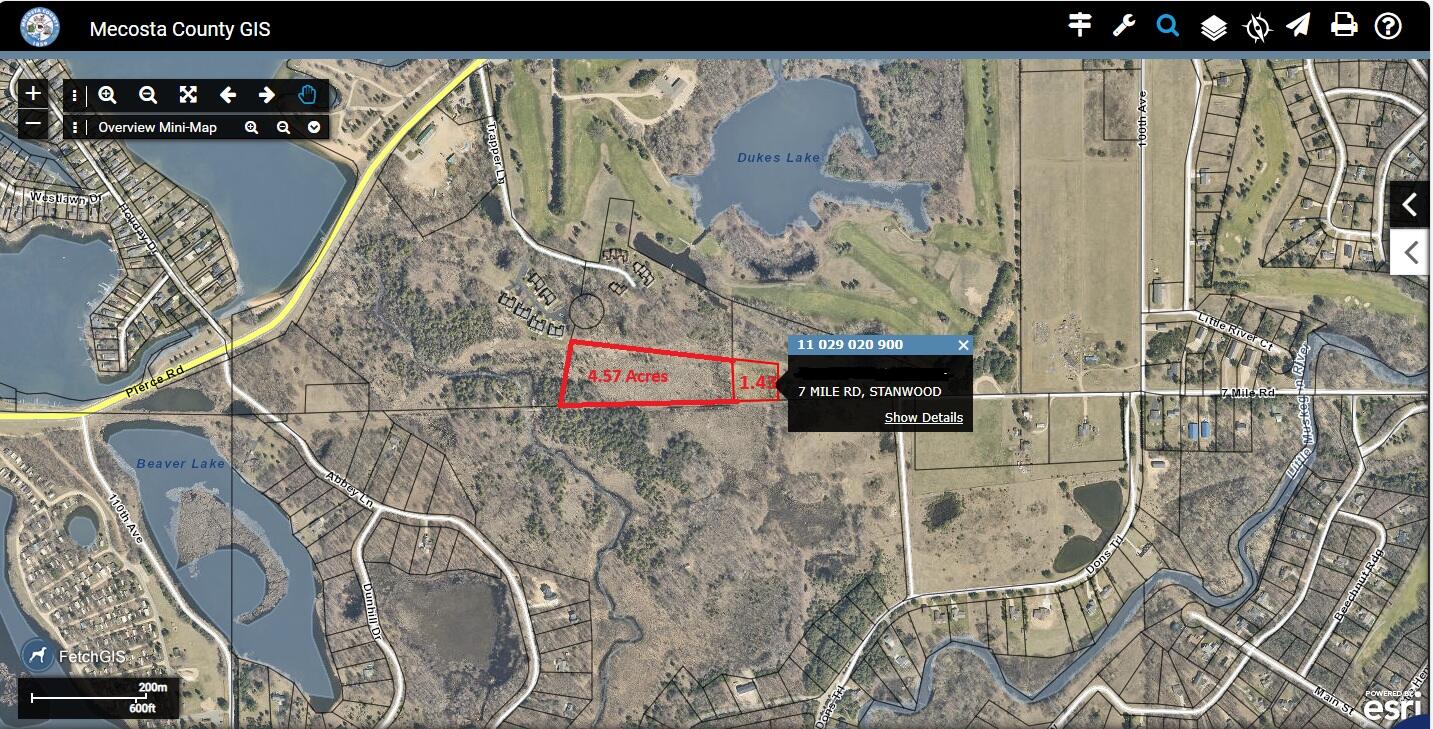Screen dimensions: 1433x729
Task: Open the help question mark
Action: 1388,26
